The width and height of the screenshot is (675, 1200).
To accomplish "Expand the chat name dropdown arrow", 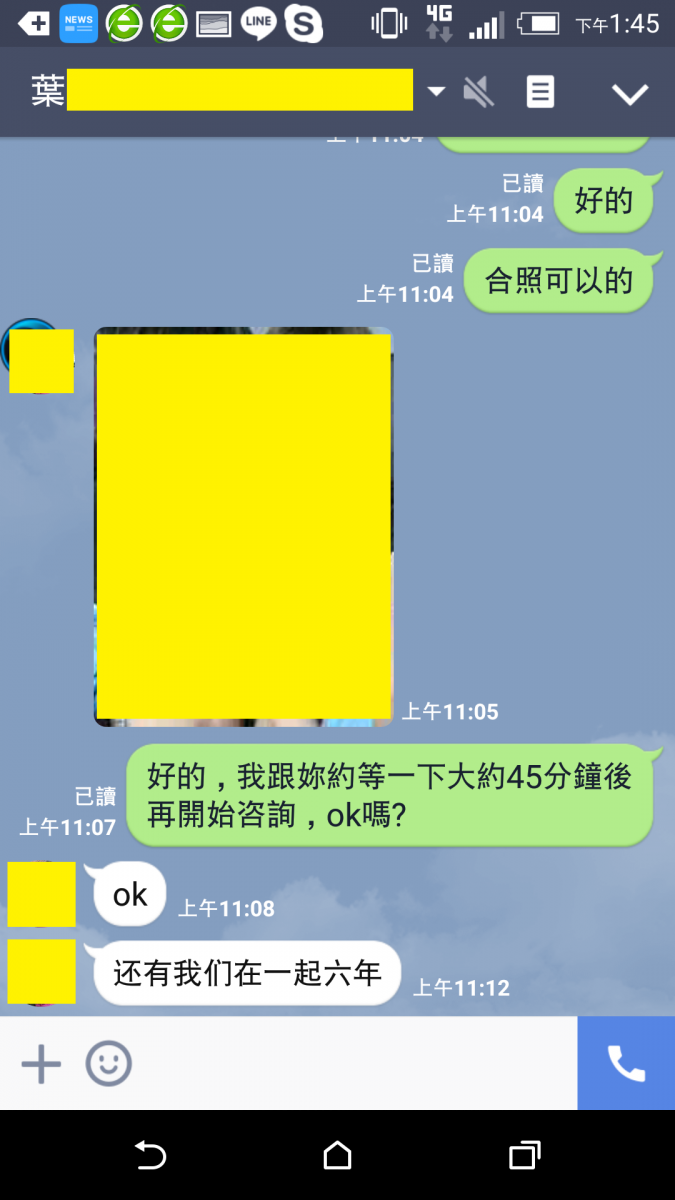I will [436, 92].
